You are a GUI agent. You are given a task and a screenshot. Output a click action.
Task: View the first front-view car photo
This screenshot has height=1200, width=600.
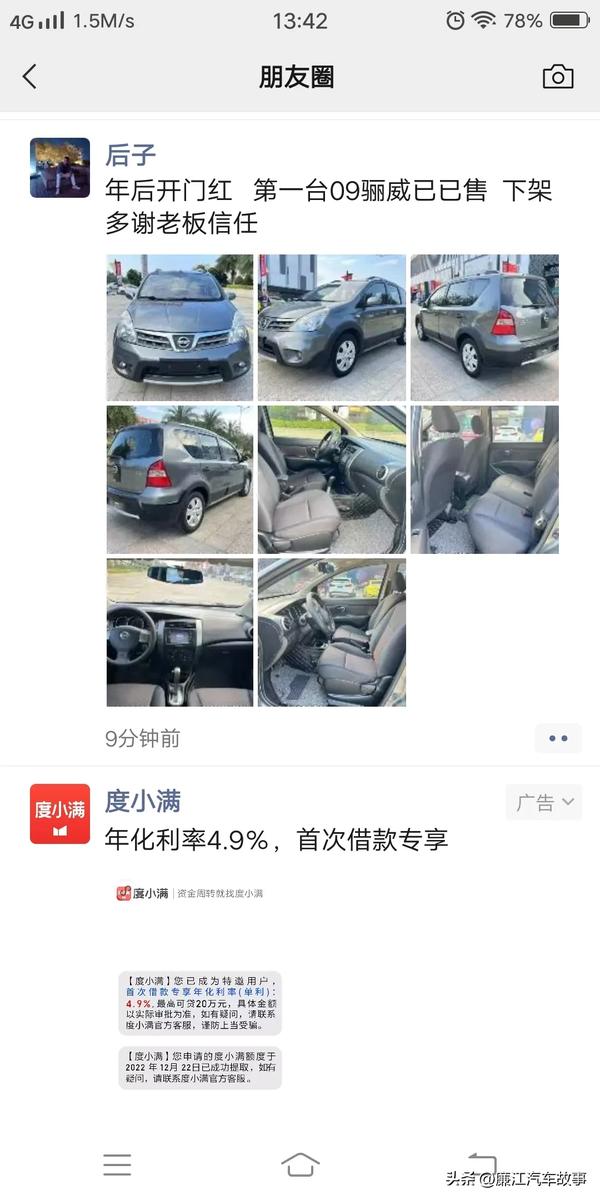(180, 328)
